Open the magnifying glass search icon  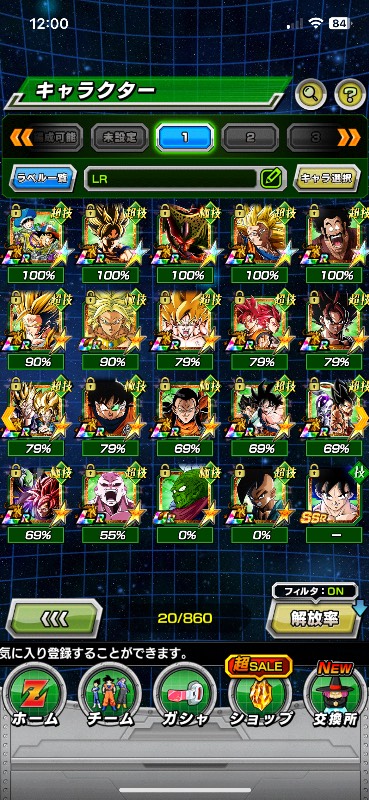point(311,93)
